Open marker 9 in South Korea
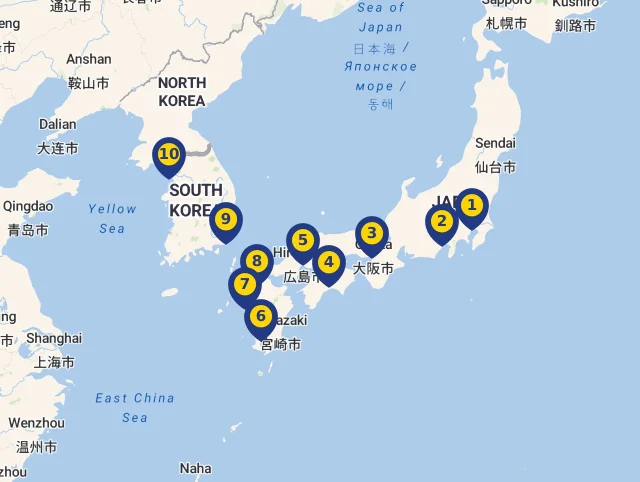640x482 pixels. coord(225,220)
